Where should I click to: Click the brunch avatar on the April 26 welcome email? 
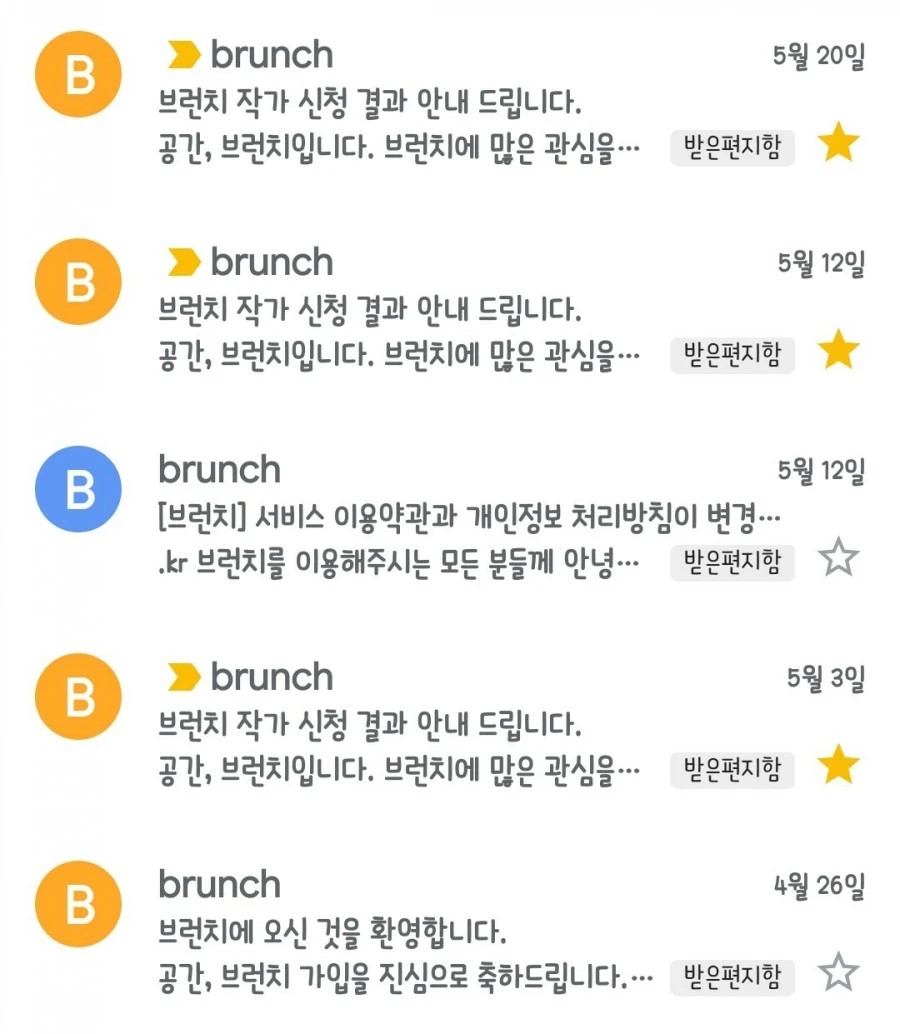tap(77, 903)
